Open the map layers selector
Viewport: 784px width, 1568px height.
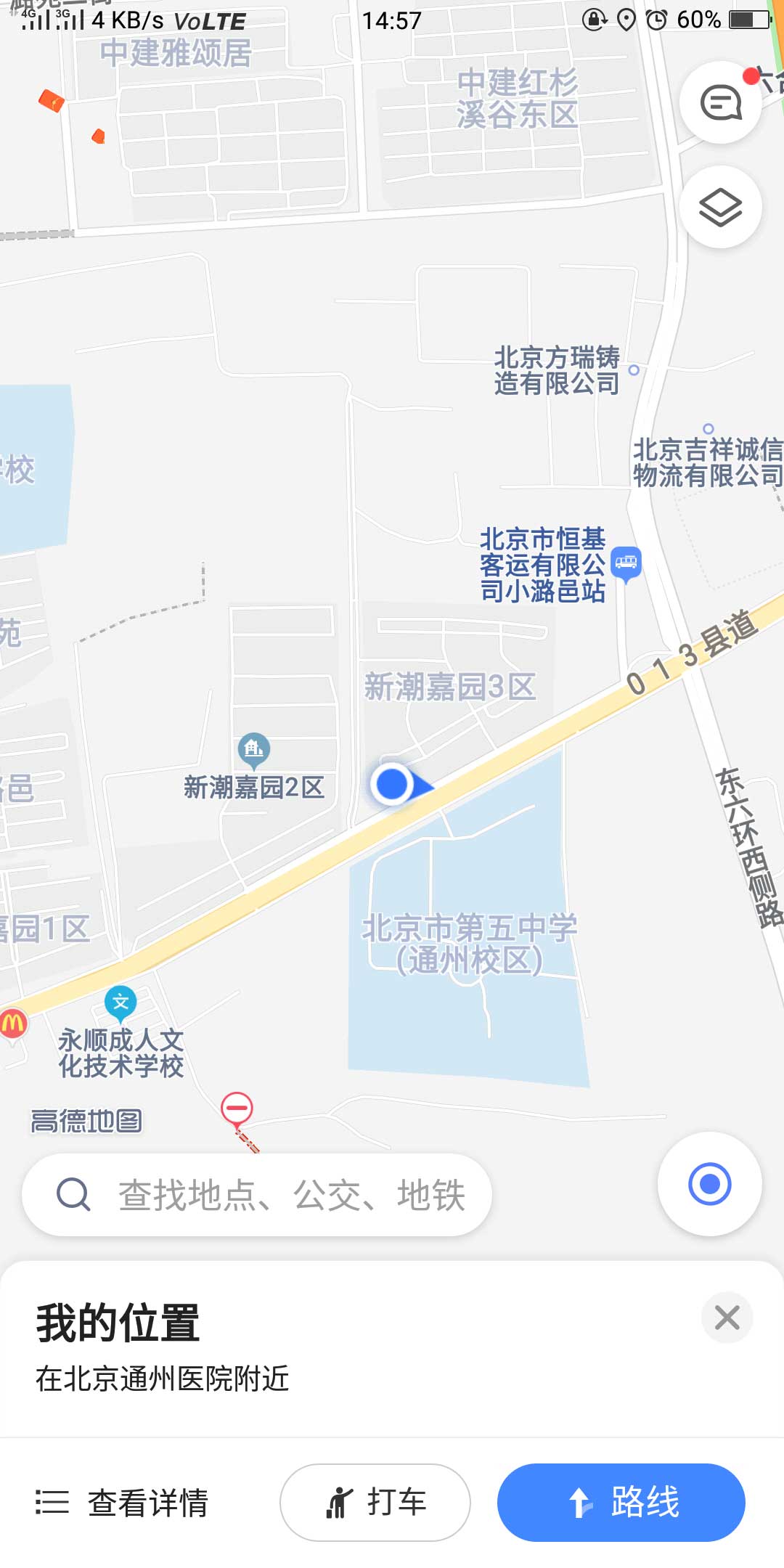click(x=720, y=208)
